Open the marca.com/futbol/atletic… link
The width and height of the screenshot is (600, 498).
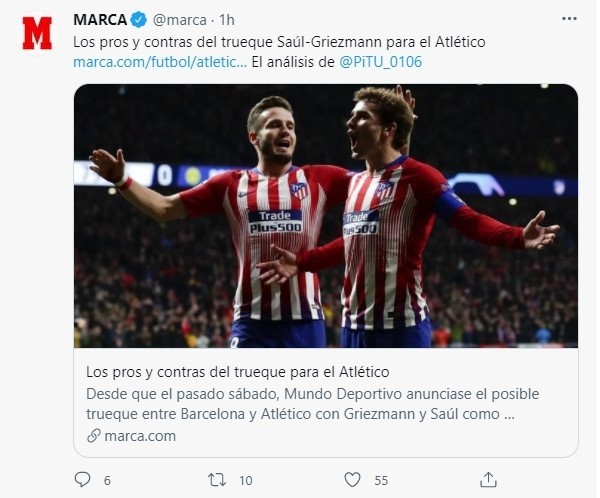click(x=159, y=61)
